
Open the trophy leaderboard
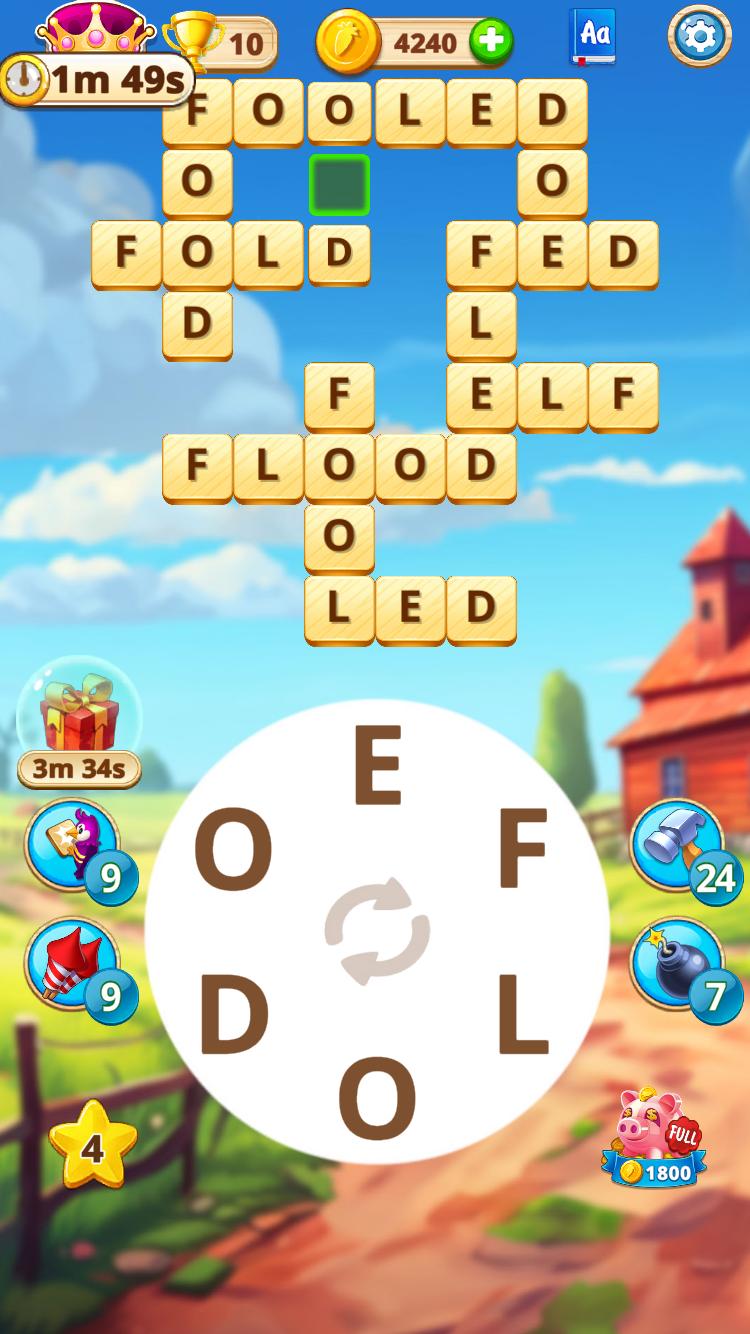[219, 42]
